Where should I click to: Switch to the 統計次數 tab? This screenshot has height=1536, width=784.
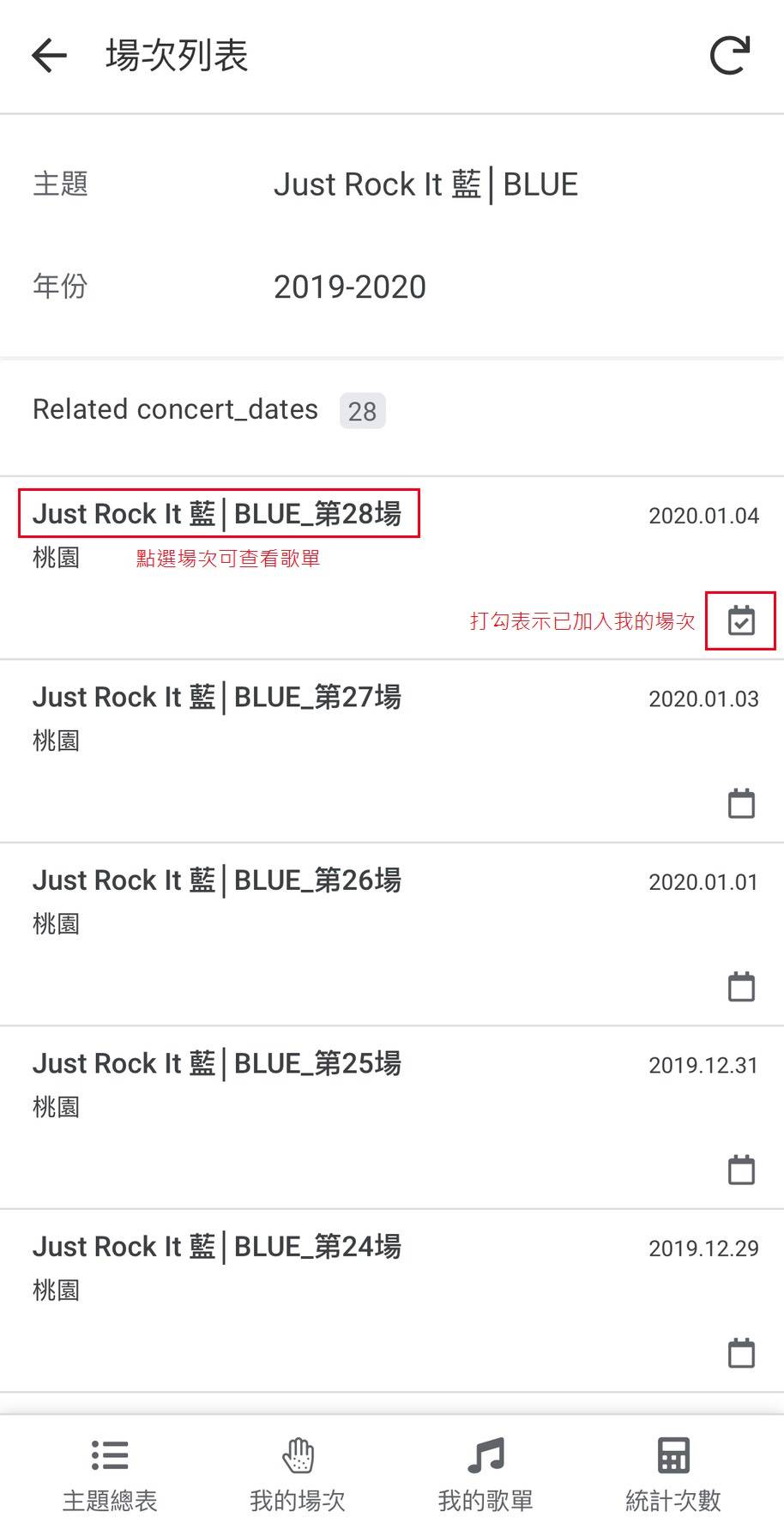[673, 1475]
